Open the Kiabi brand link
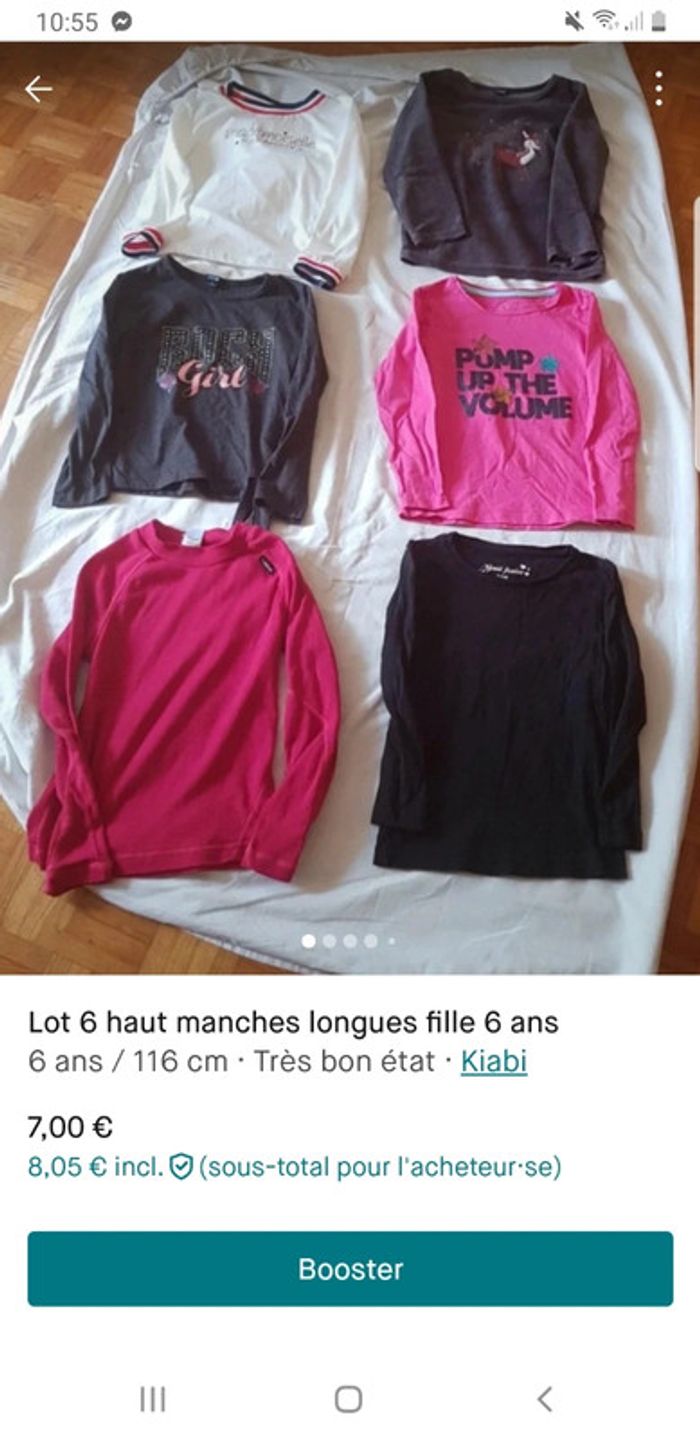 494,1061
